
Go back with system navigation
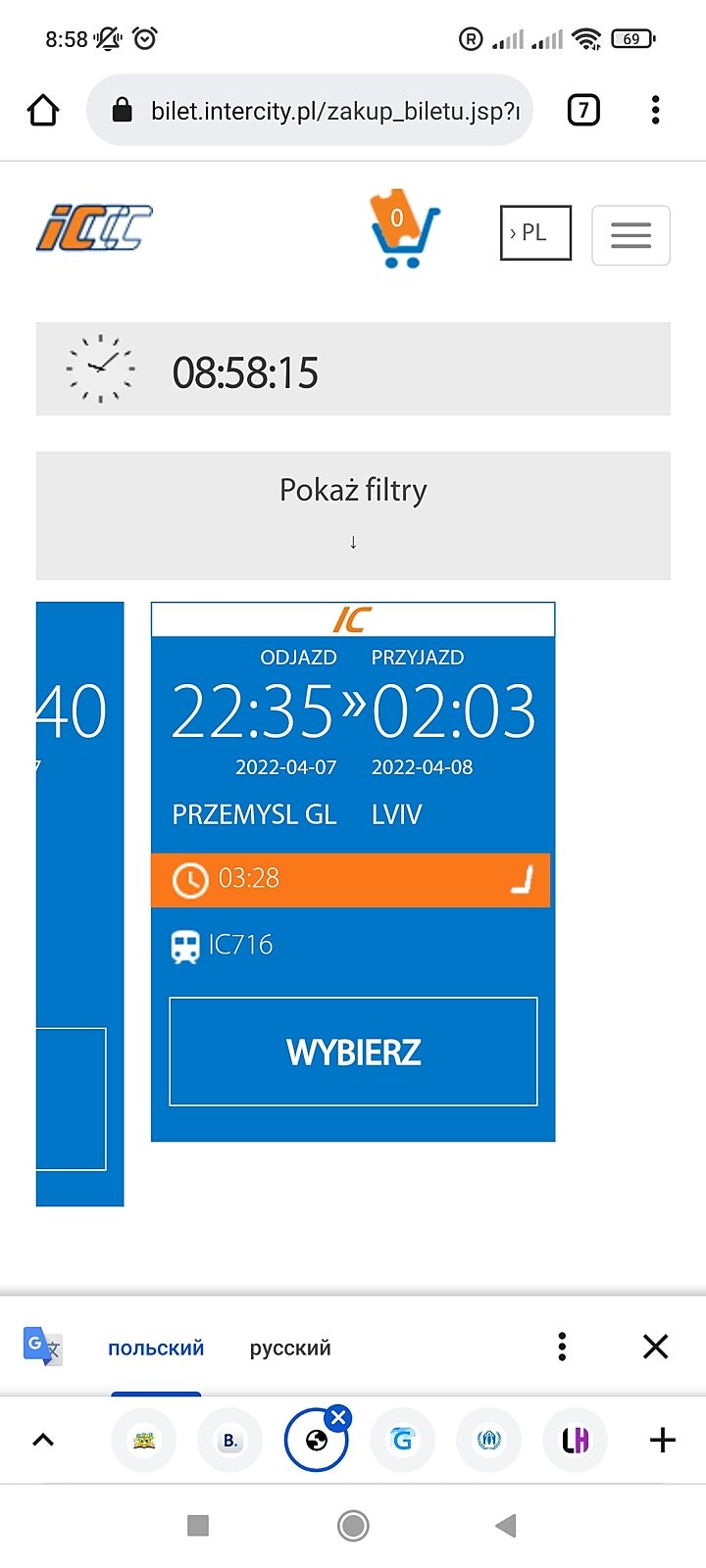[506, 1525]
